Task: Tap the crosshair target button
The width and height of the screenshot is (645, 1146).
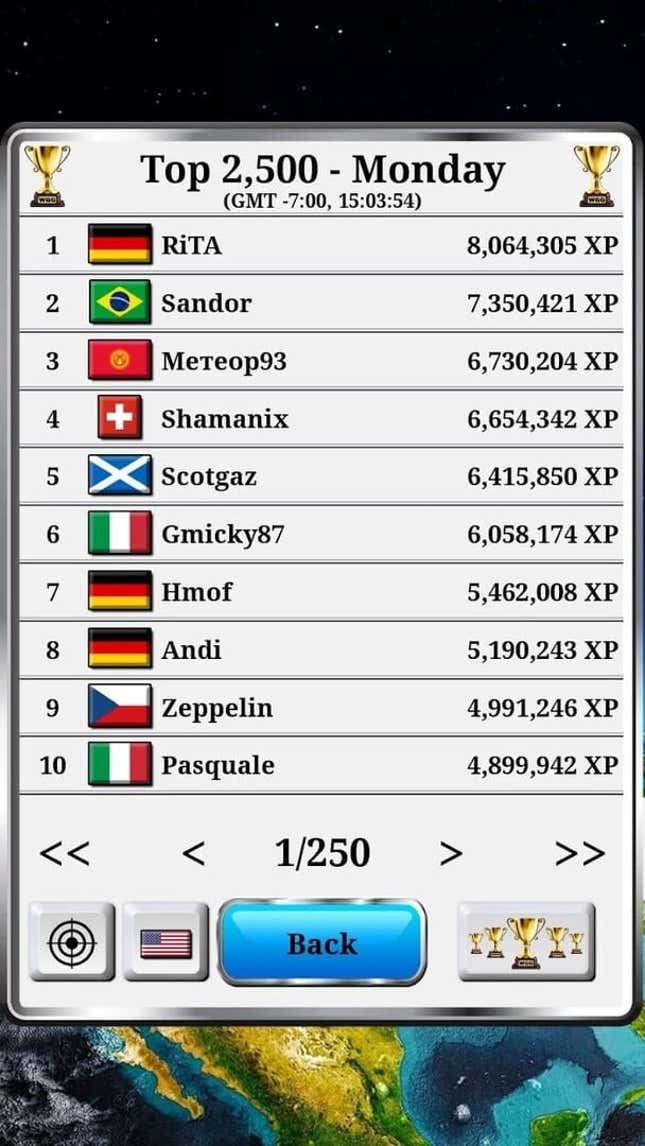Action: click(72, 942)
